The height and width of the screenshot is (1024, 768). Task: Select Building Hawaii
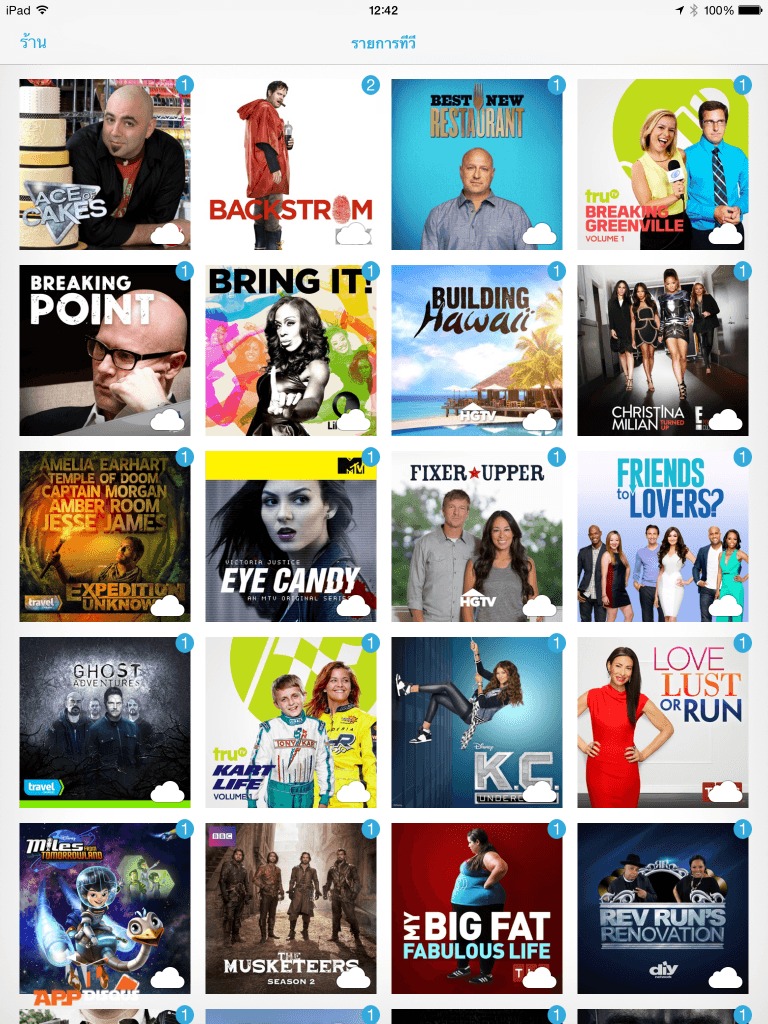coord(477,350)
